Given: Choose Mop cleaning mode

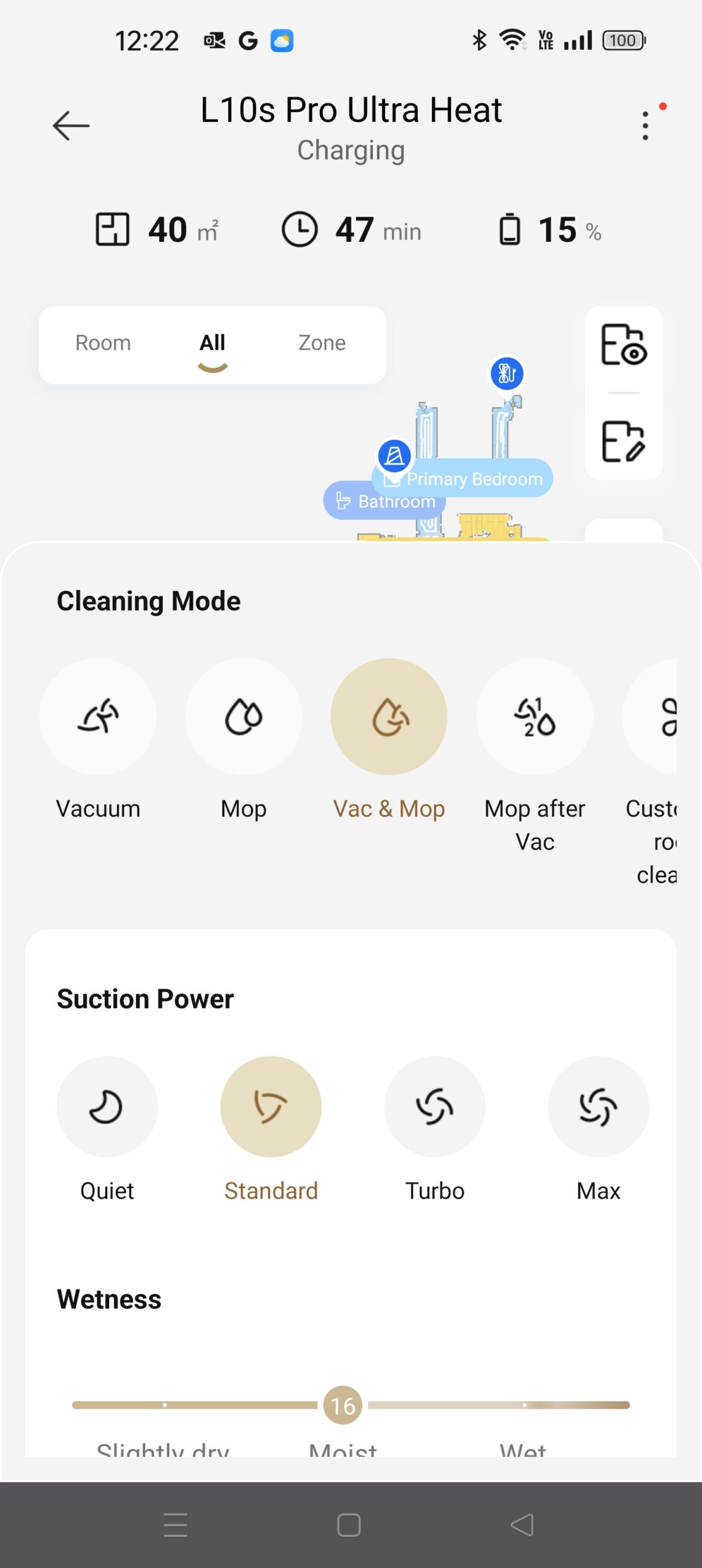Looking at the screenshot, I should tap(244, 717).
